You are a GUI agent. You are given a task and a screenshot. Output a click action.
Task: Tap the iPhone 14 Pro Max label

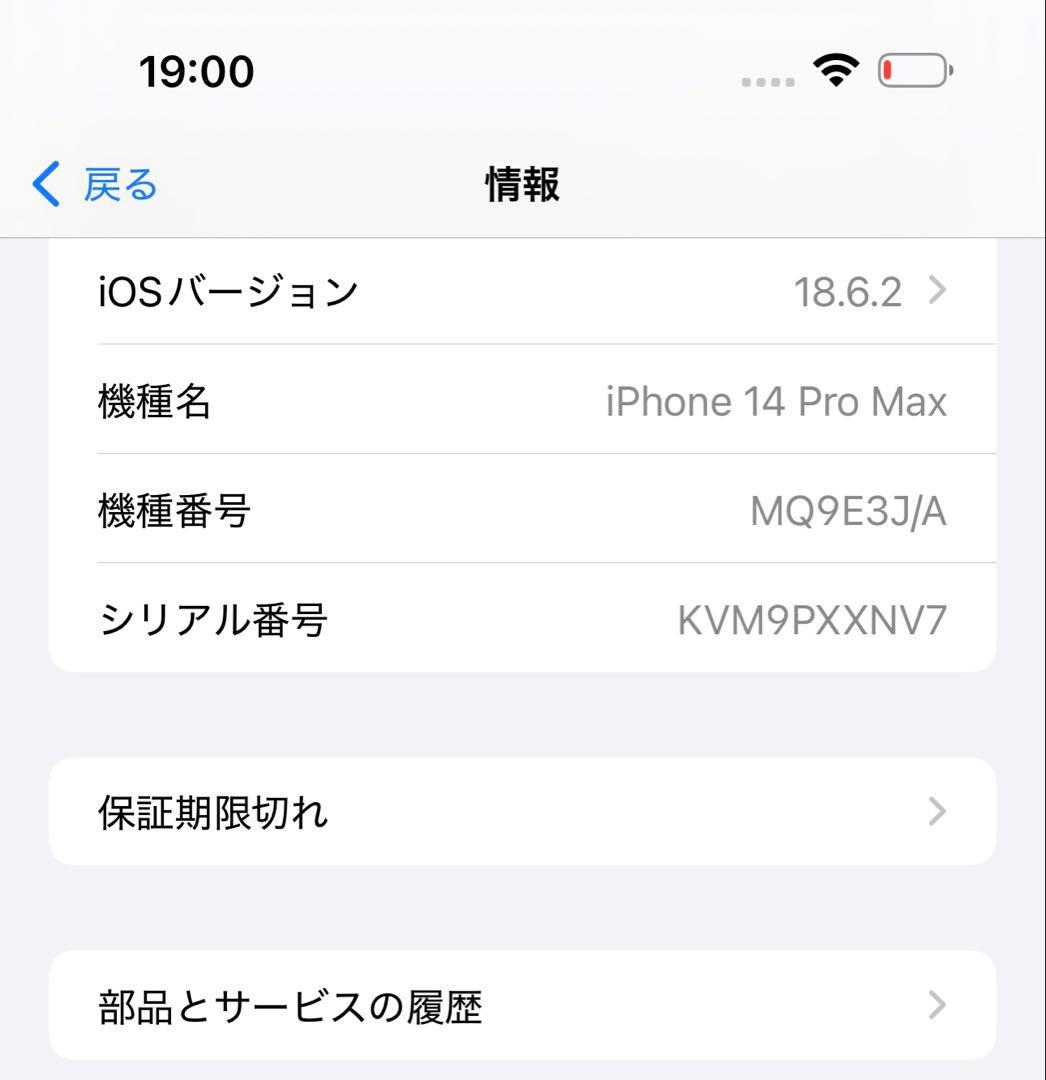point(778,400)
